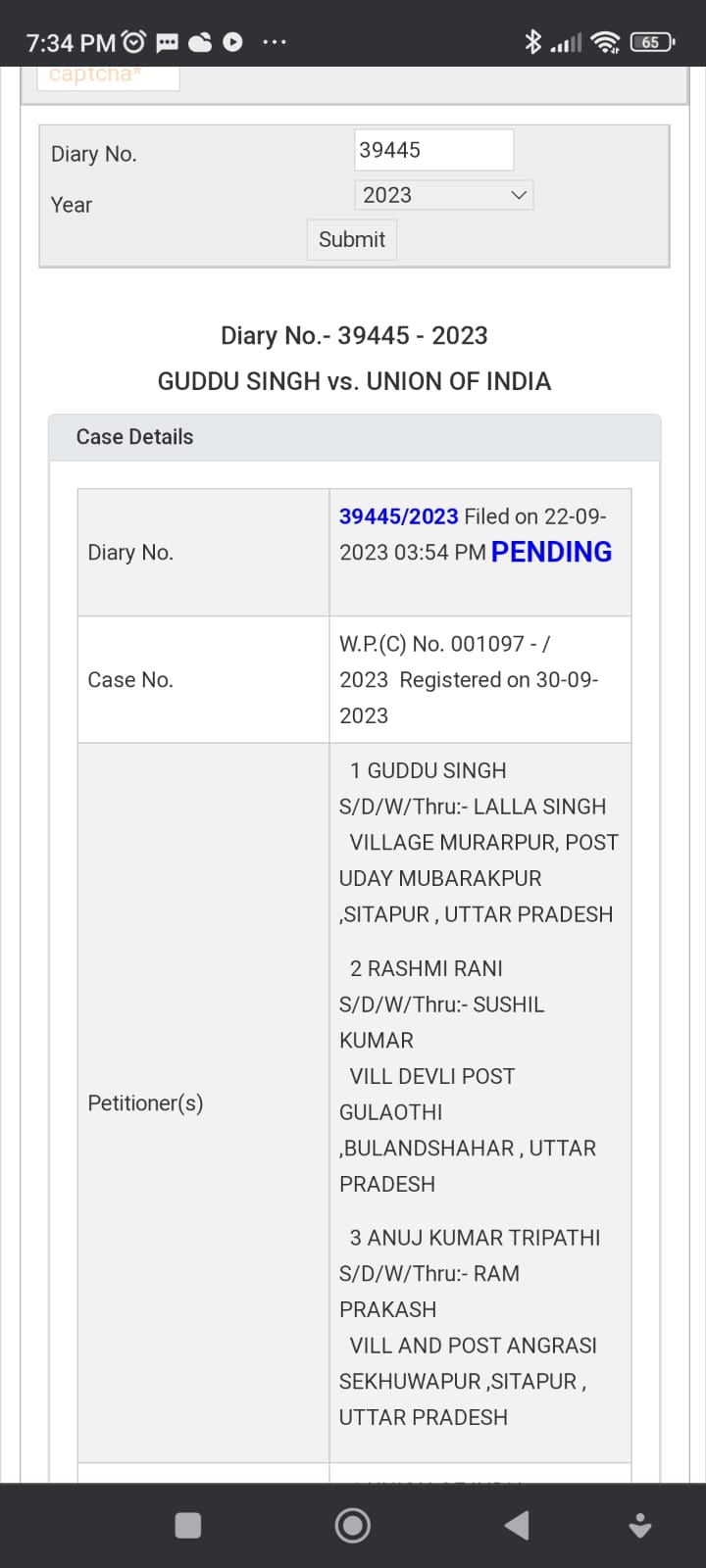The height and width of the screenshot is (1568, 706).
Task: Tap the Diary No. input field
Action: pyautogui.click(x=433, y=150)
